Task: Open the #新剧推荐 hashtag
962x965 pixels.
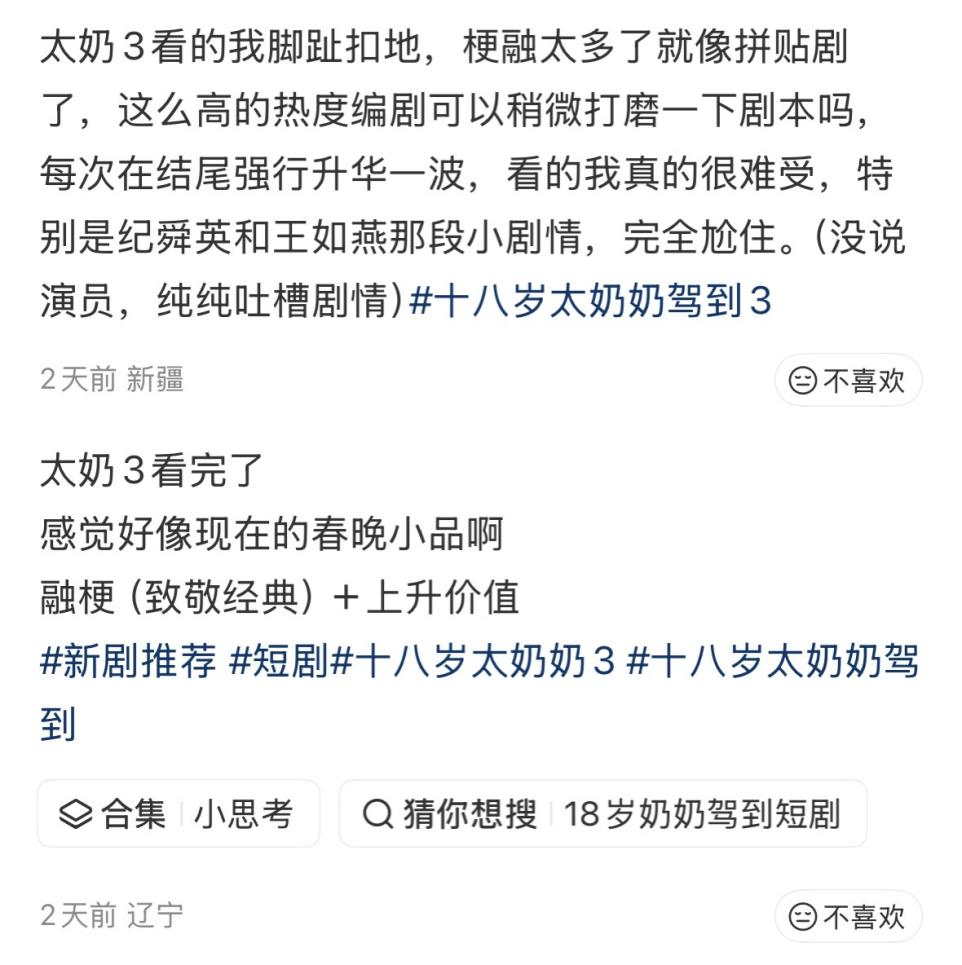Action: [x=128, y=662]
